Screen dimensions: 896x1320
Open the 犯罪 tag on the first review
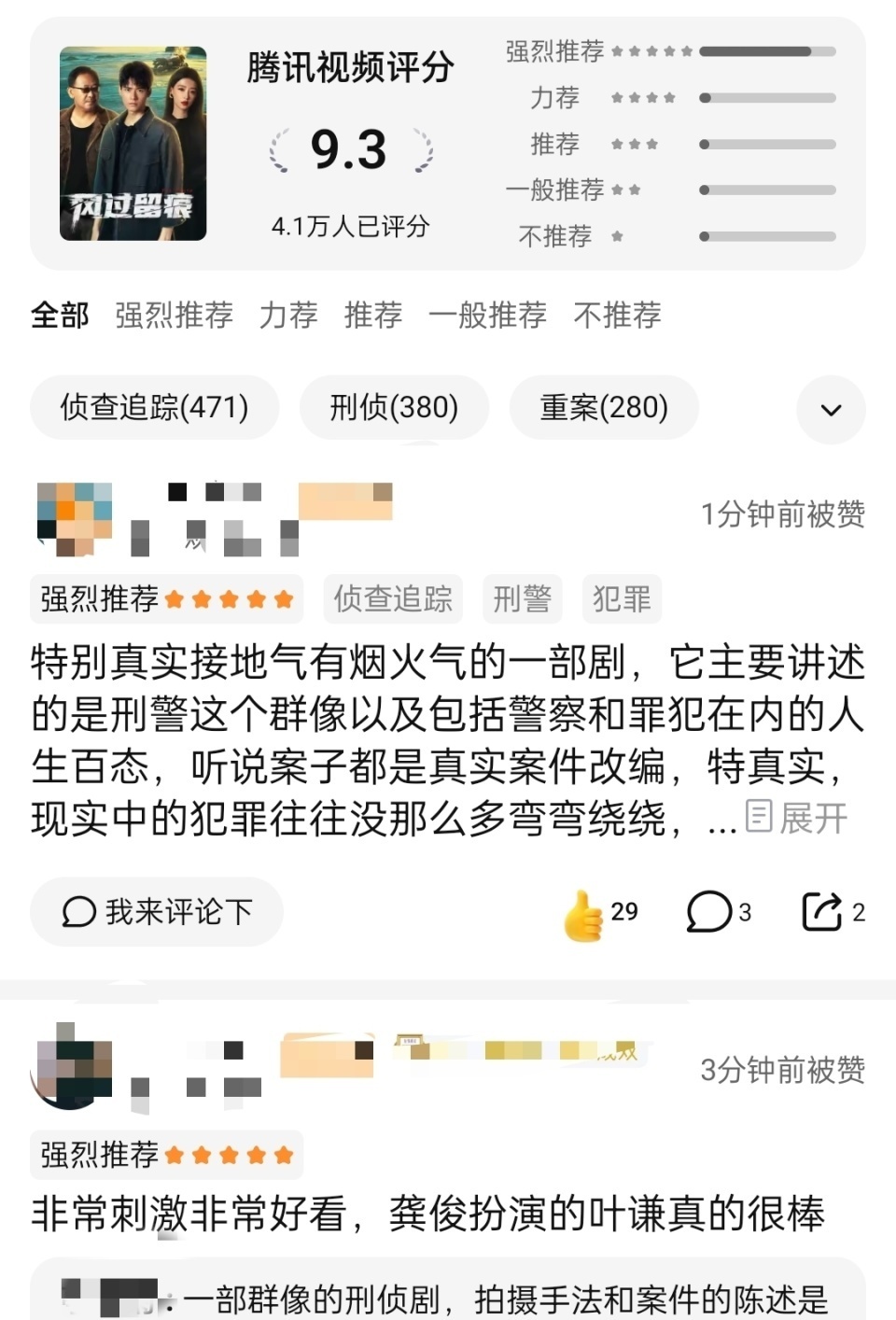(622, 598)
